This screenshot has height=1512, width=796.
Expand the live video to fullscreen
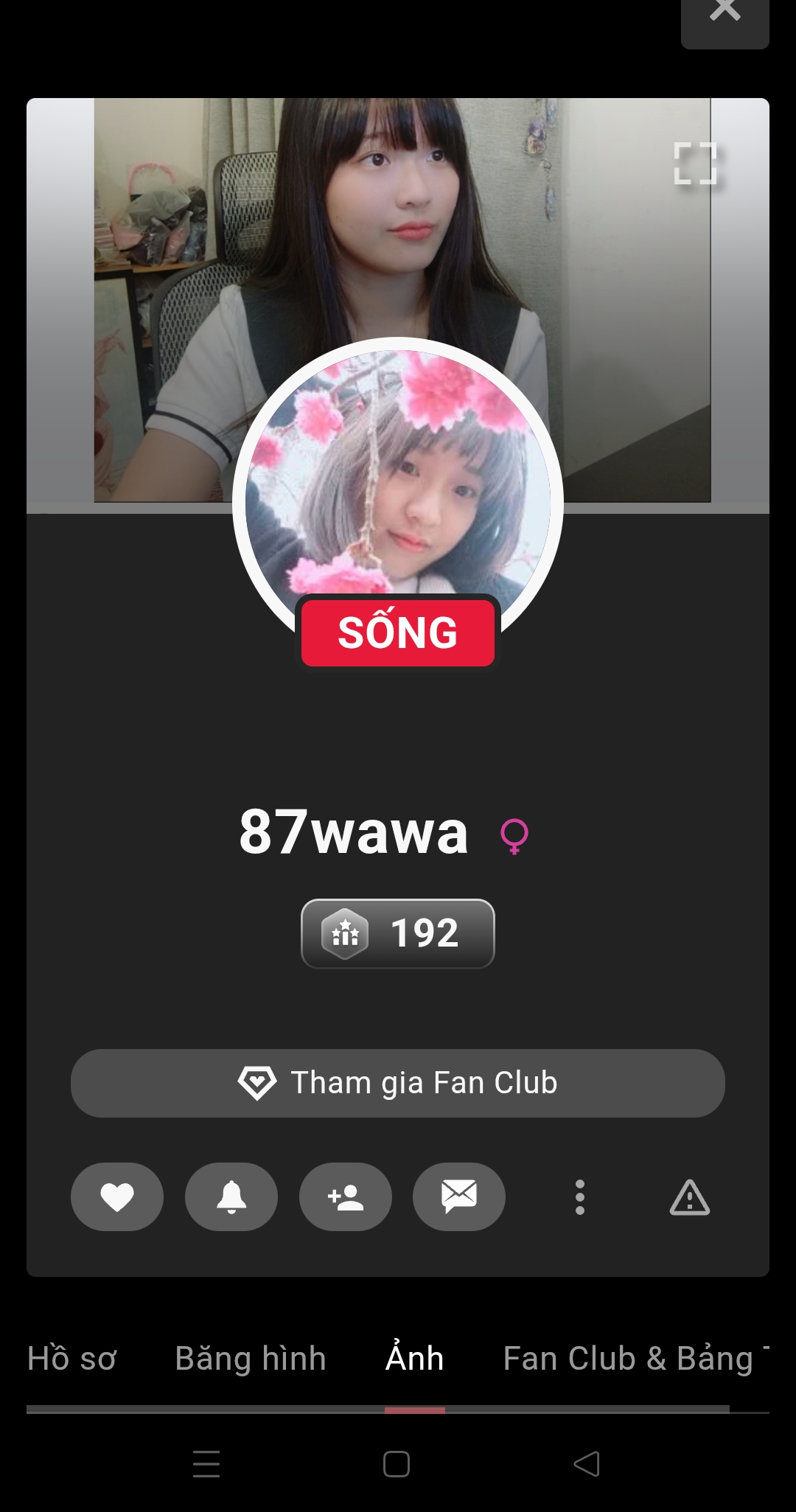(x=695, y=163)
